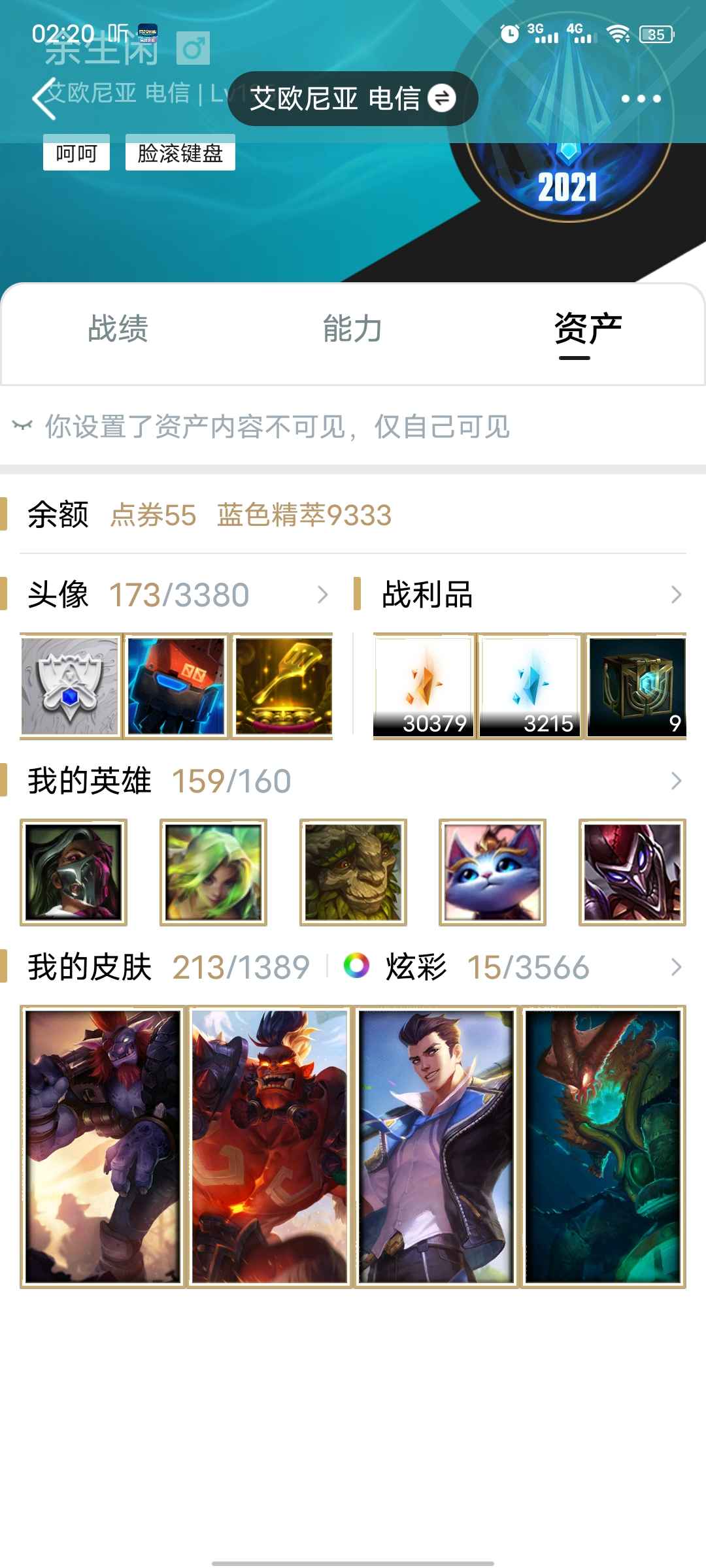
Task: Open the golden spatula avatar icon
Action: (283, 686)
